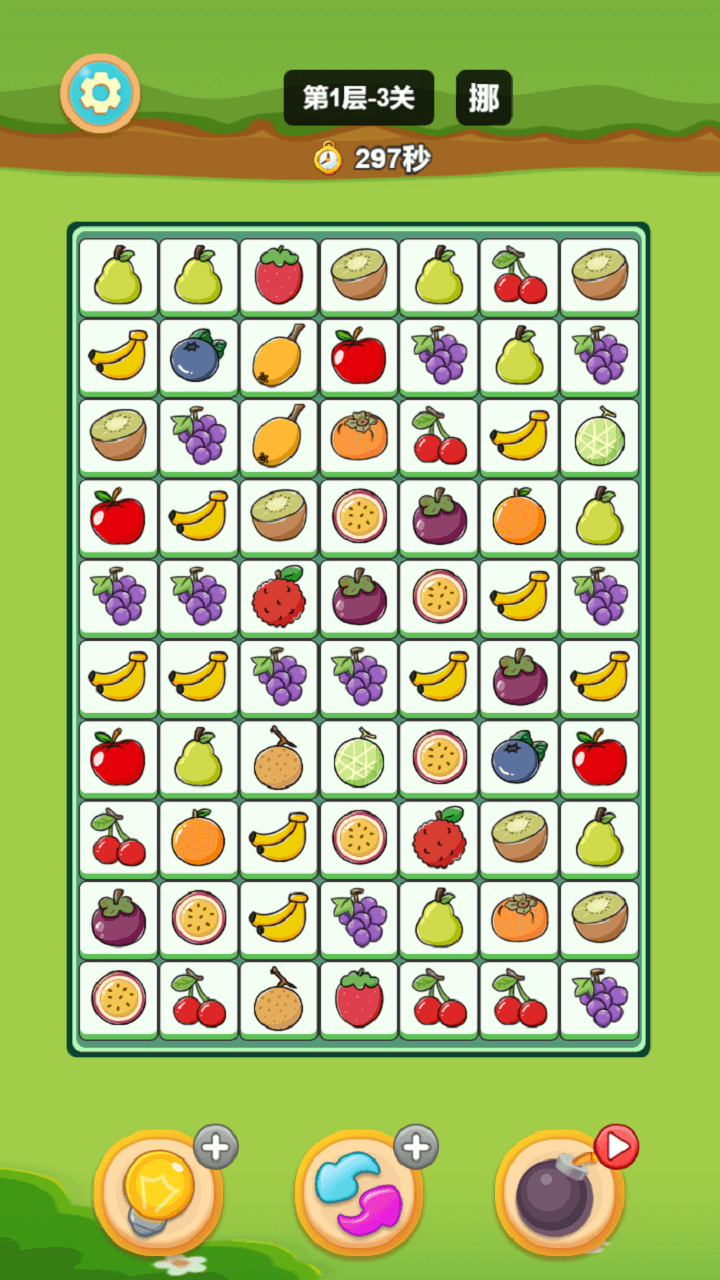Use the lightbulb hint power-up
Viewport: 720px width, 1280px height.
pos(158,1191)
